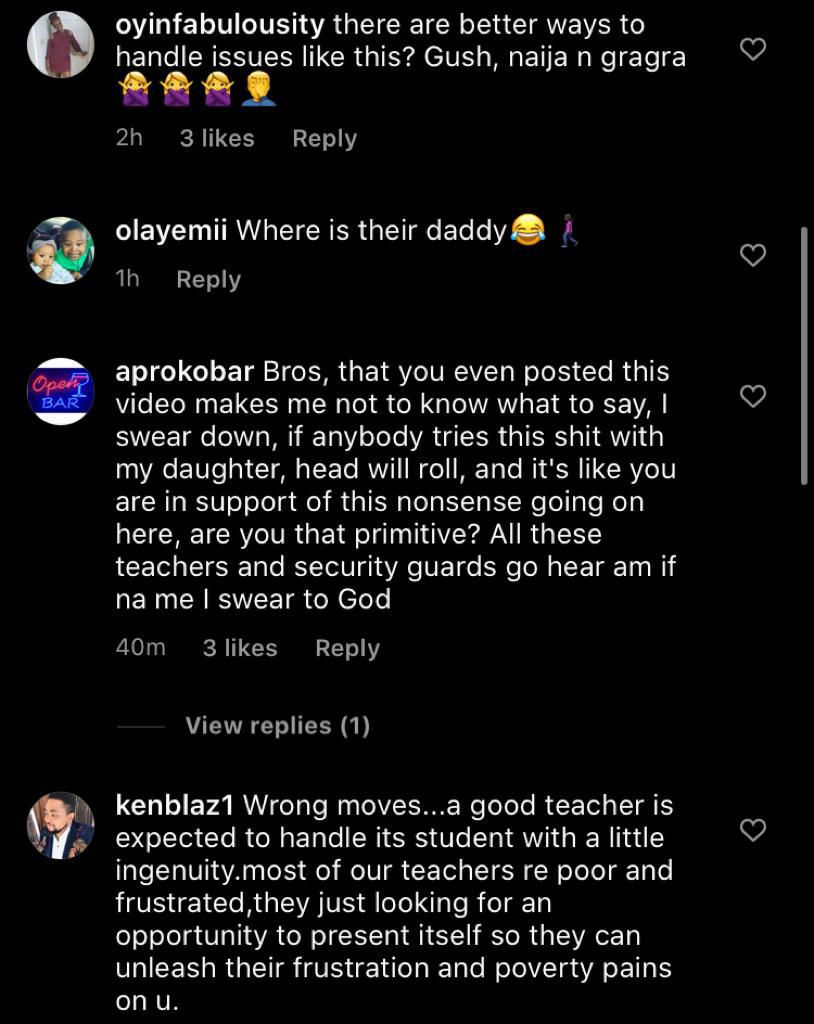Screen dimensions: 814x1024
Task: Open the oyinfabulousity username link
Action: 220,24
